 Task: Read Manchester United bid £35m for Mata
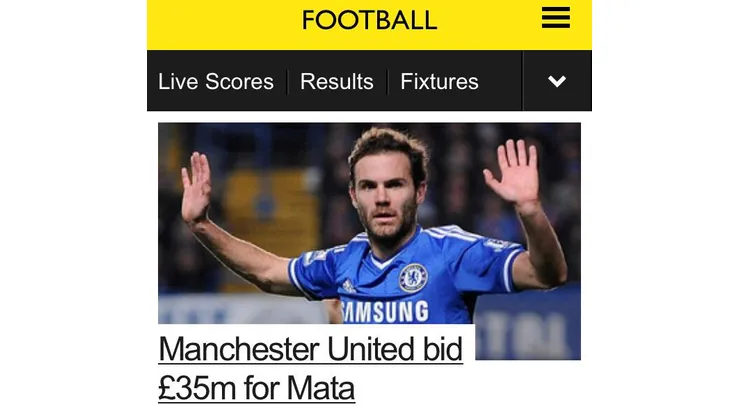tap(310, 367)
